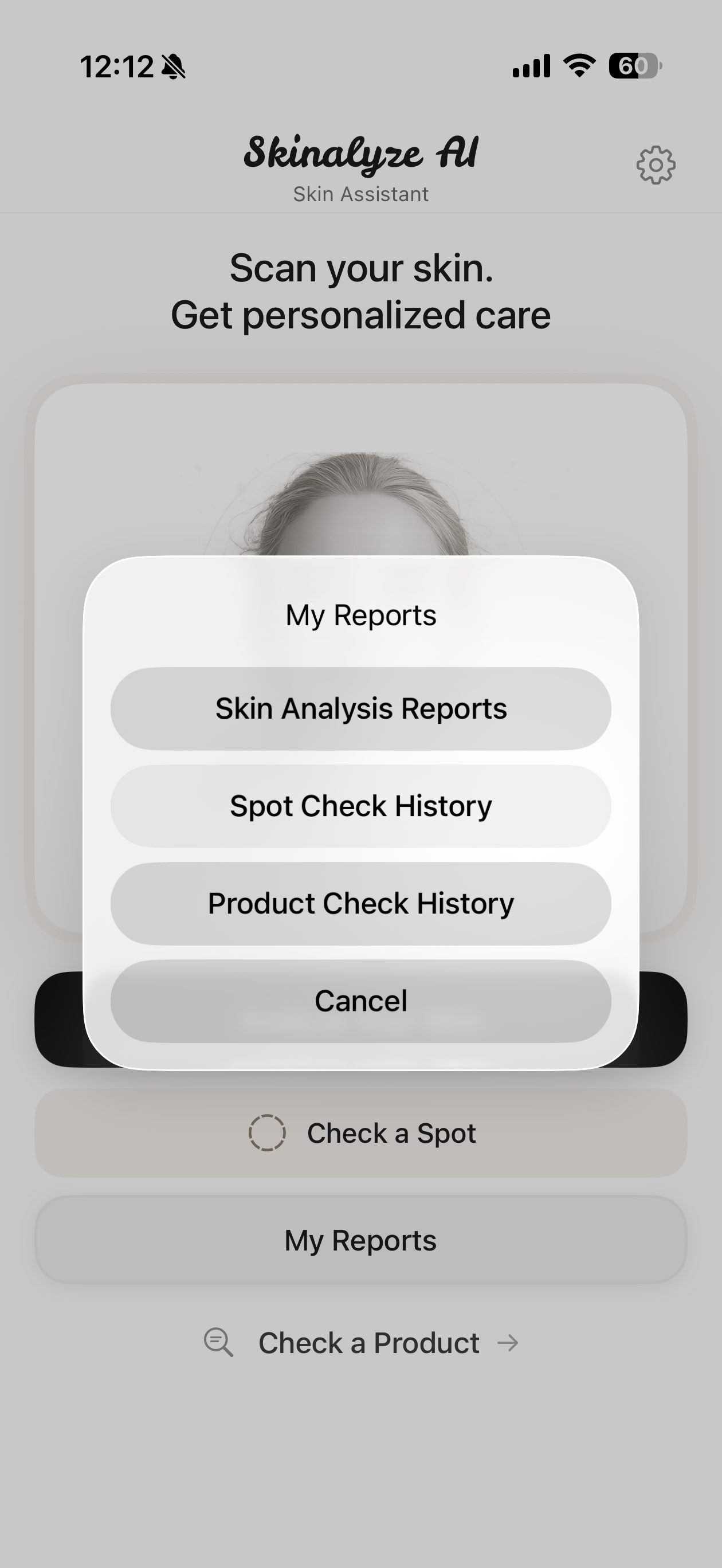Screen dimensions: 722x1568
Task: Tap the battery indicator showing 60
Action: pyautogui.click(x=635, y=66)
